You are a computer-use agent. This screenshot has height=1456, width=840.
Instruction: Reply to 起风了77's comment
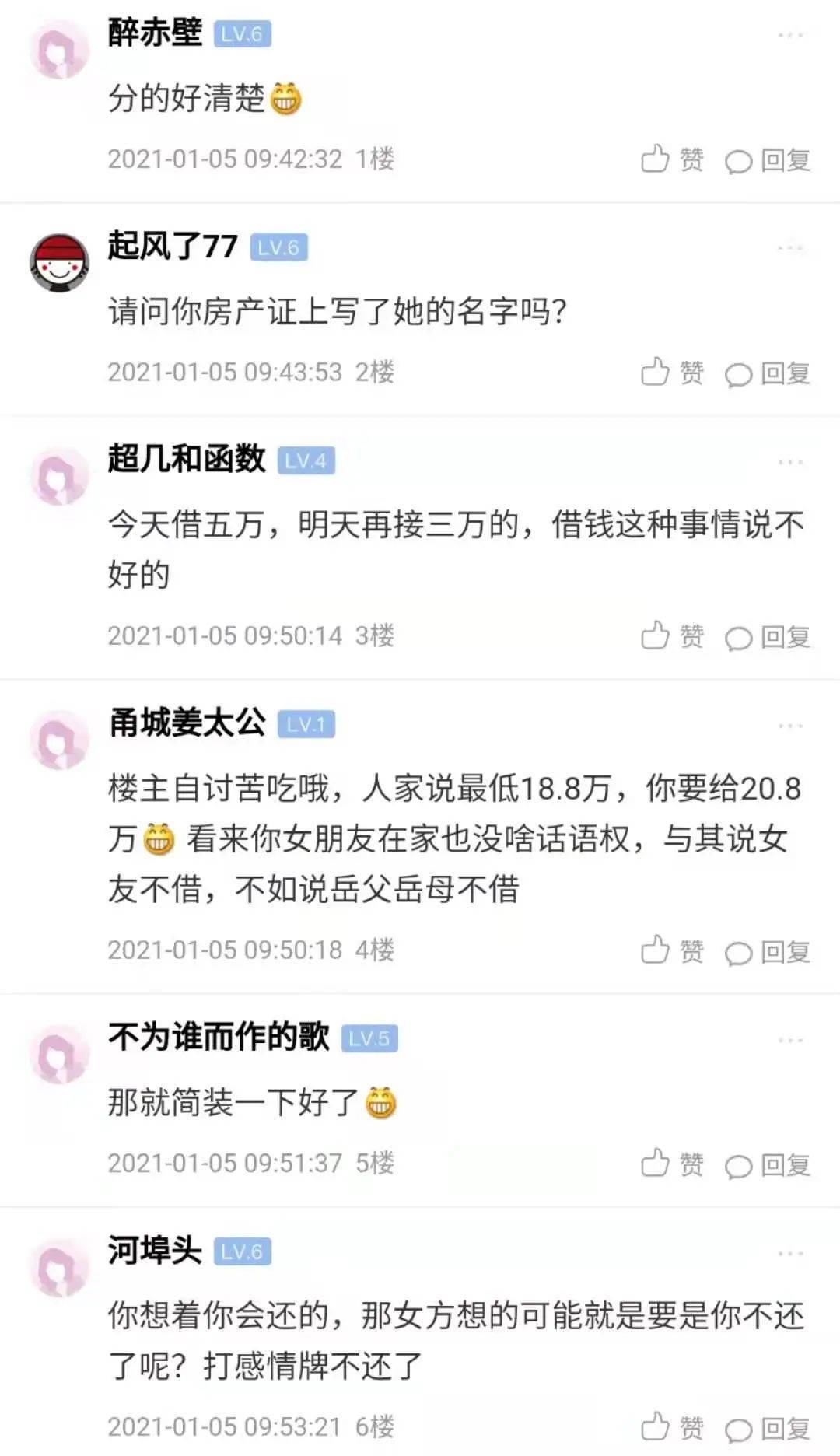click(x=768, y=373)
